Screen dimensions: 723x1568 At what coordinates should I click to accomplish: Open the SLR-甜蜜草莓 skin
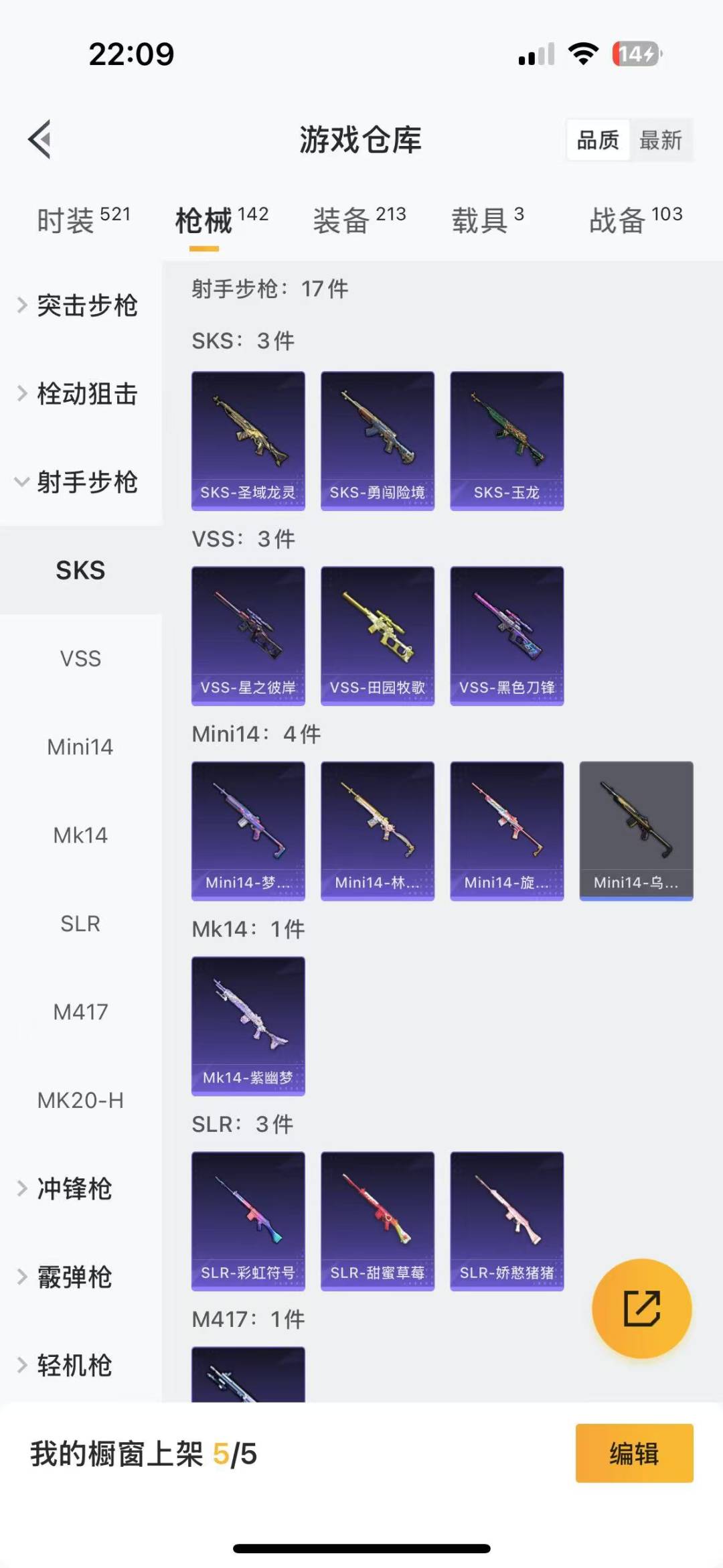coord(378,1220)
